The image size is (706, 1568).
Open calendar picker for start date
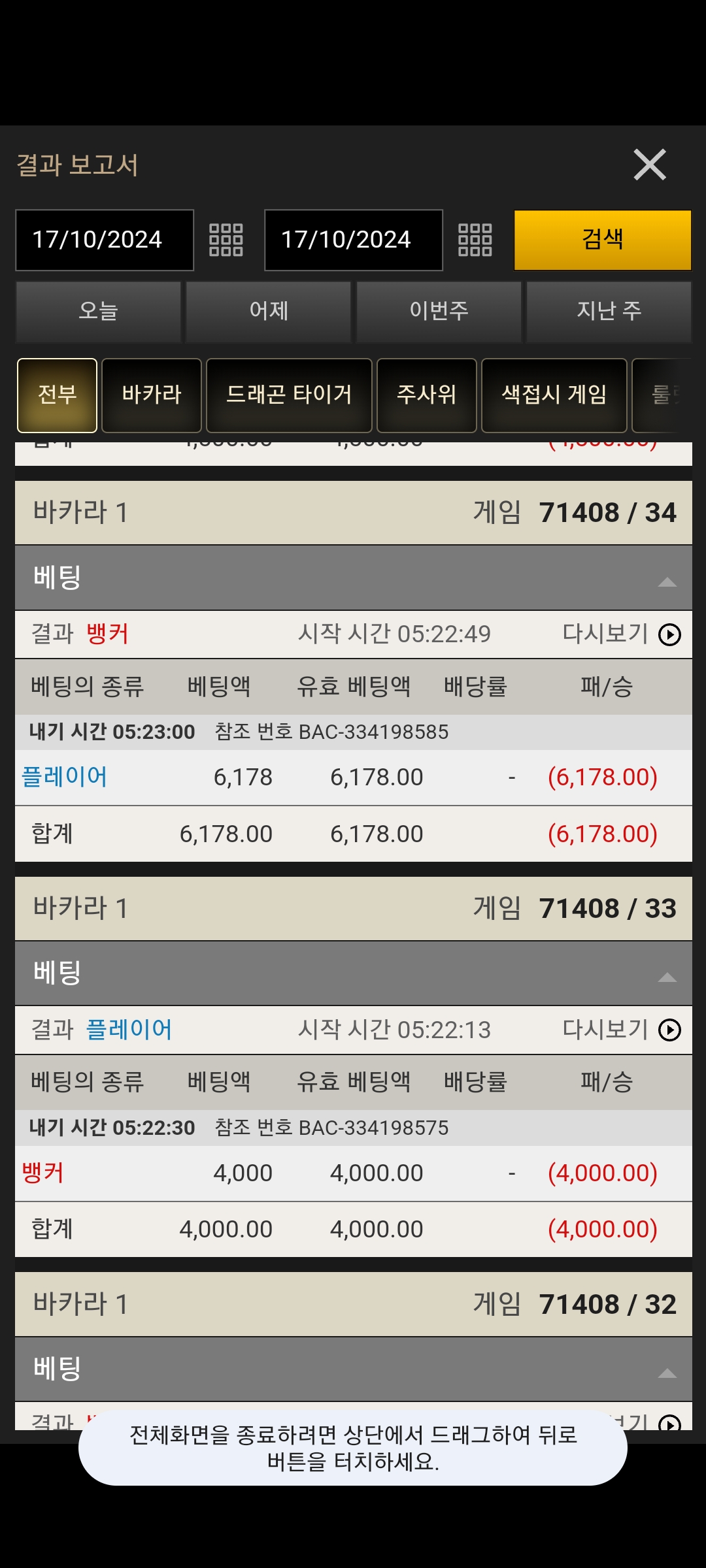coord(226,240)
